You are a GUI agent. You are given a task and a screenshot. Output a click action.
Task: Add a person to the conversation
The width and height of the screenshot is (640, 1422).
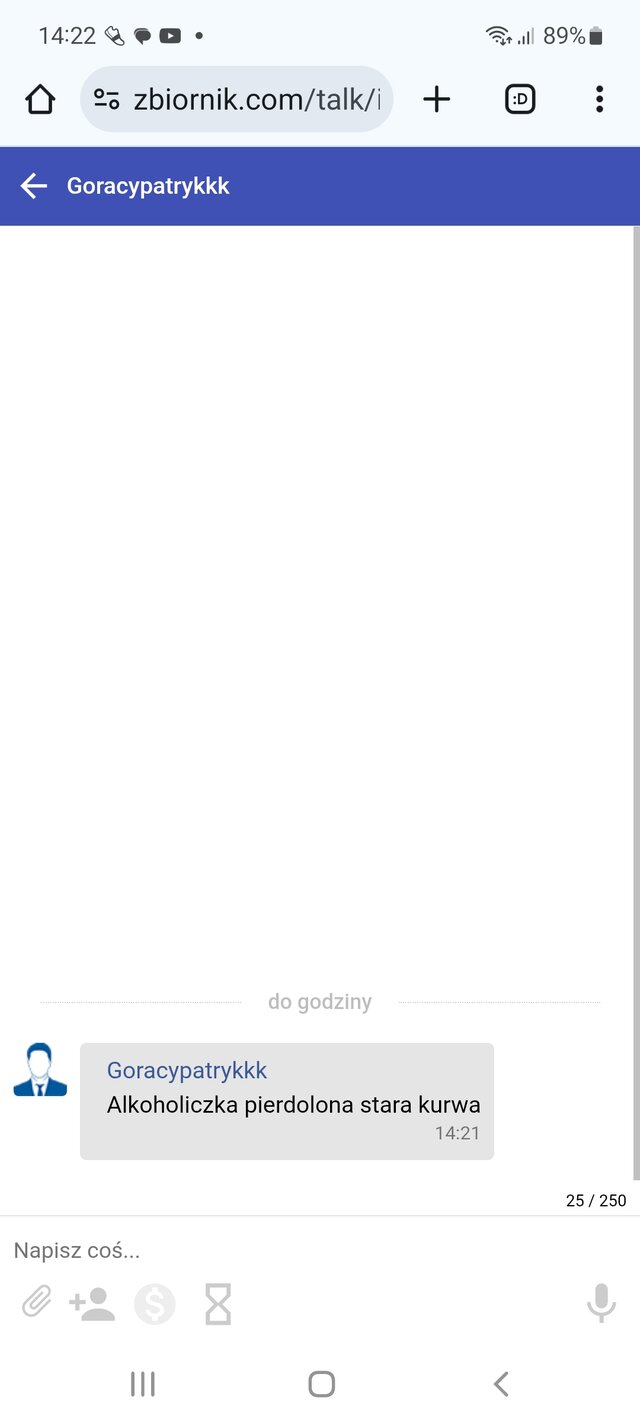click(92, 1304)
